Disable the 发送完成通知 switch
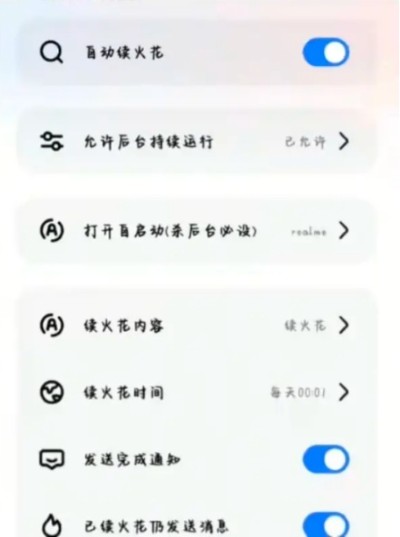The height and width of the screenshot is (537, 400). tap(326, 459)
